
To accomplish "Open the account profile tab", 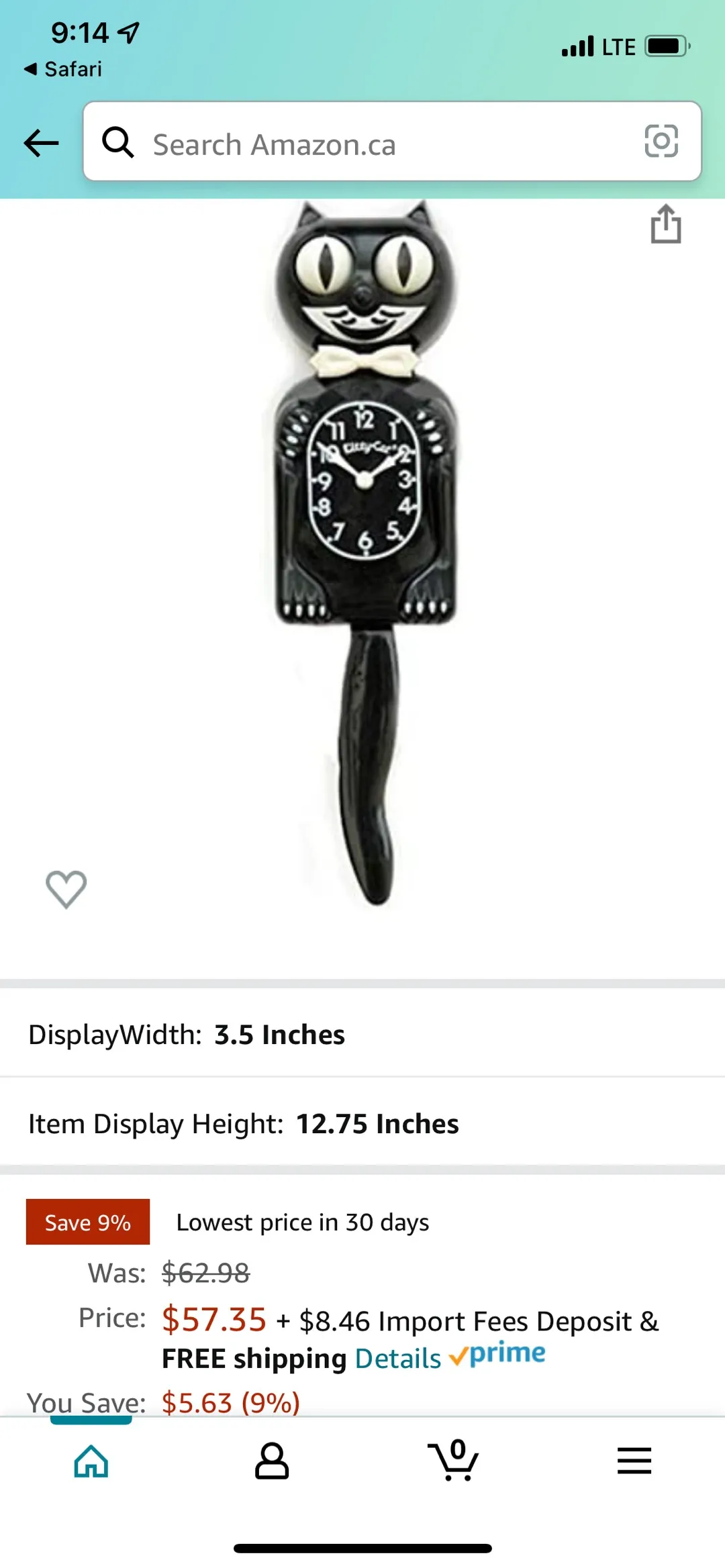I will click(x=272, y=1461).
